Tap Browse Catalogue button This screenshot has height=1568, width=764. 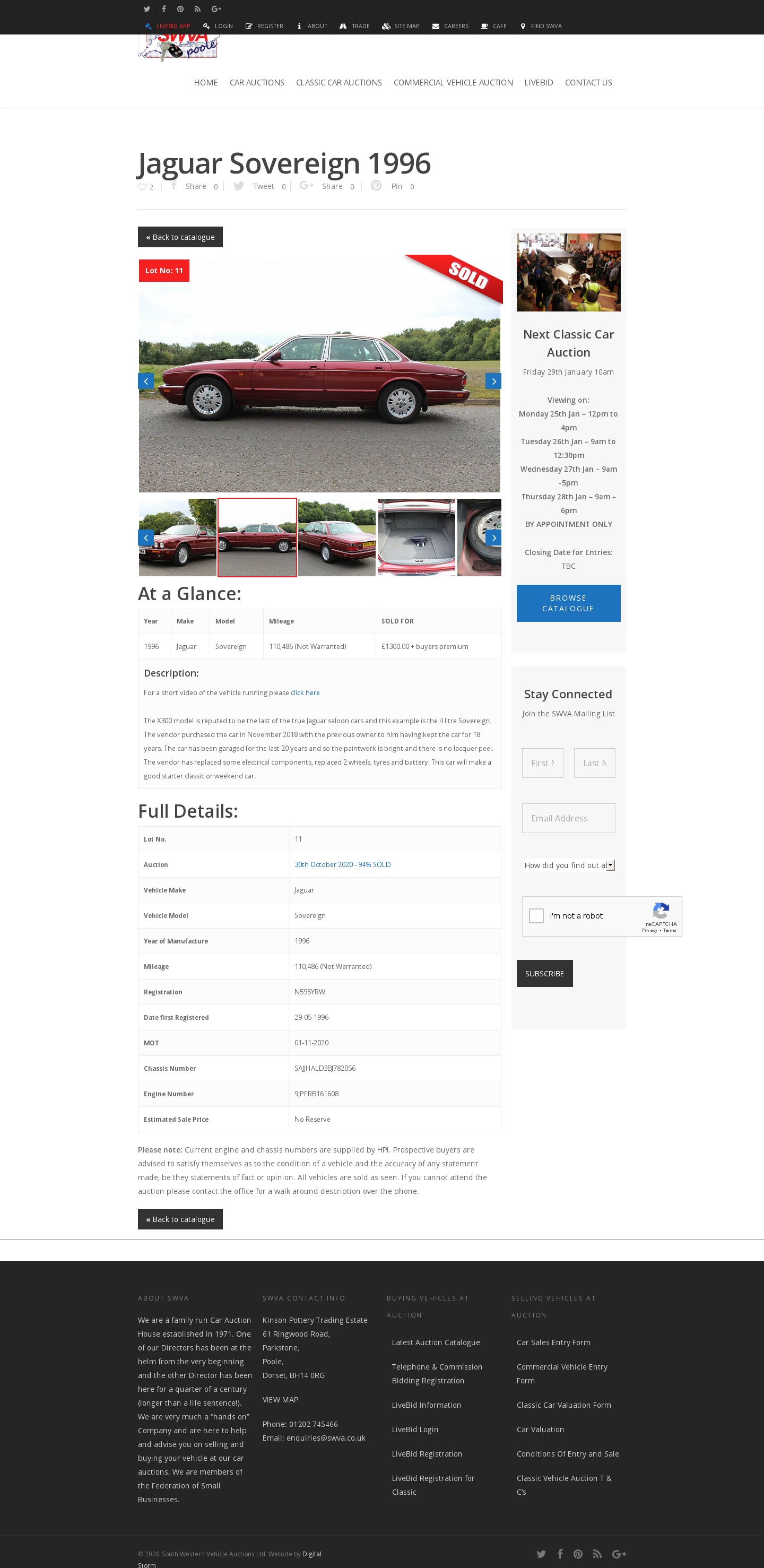[568, 603]
